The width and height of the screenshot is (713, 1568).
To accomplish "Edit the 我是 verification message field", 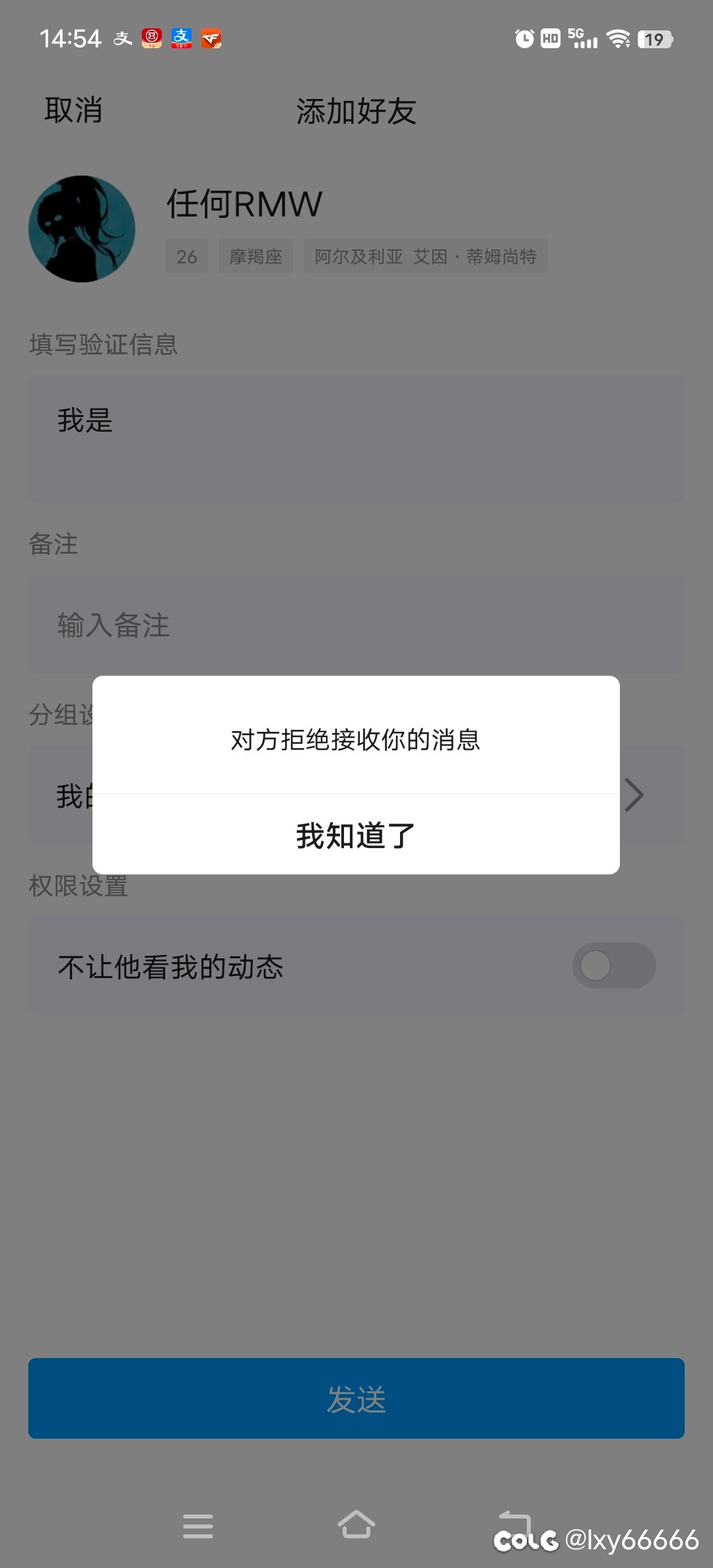I will (356, 438).
